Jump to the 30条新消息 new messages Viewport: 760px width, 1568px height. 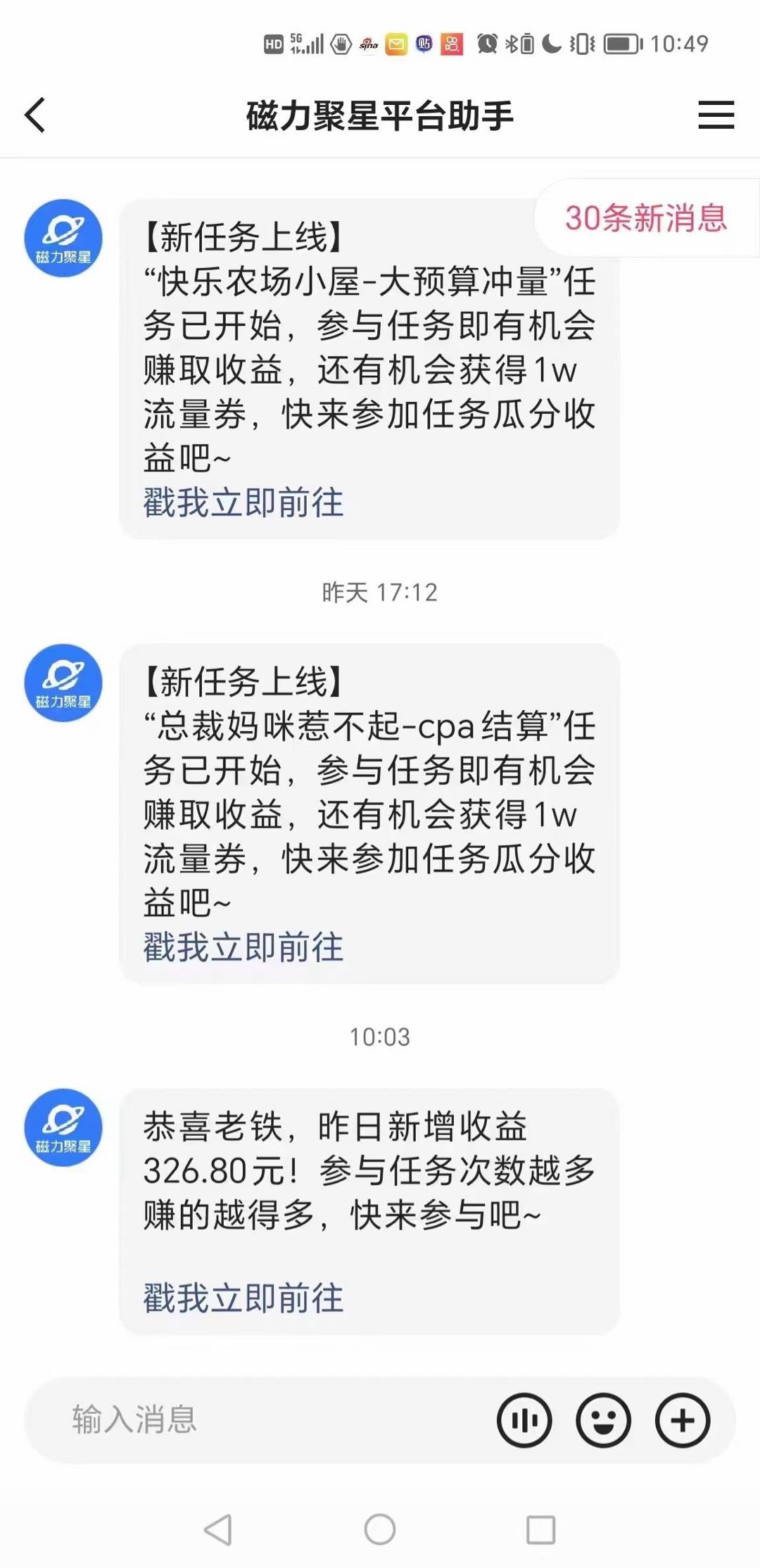[645, 218]
